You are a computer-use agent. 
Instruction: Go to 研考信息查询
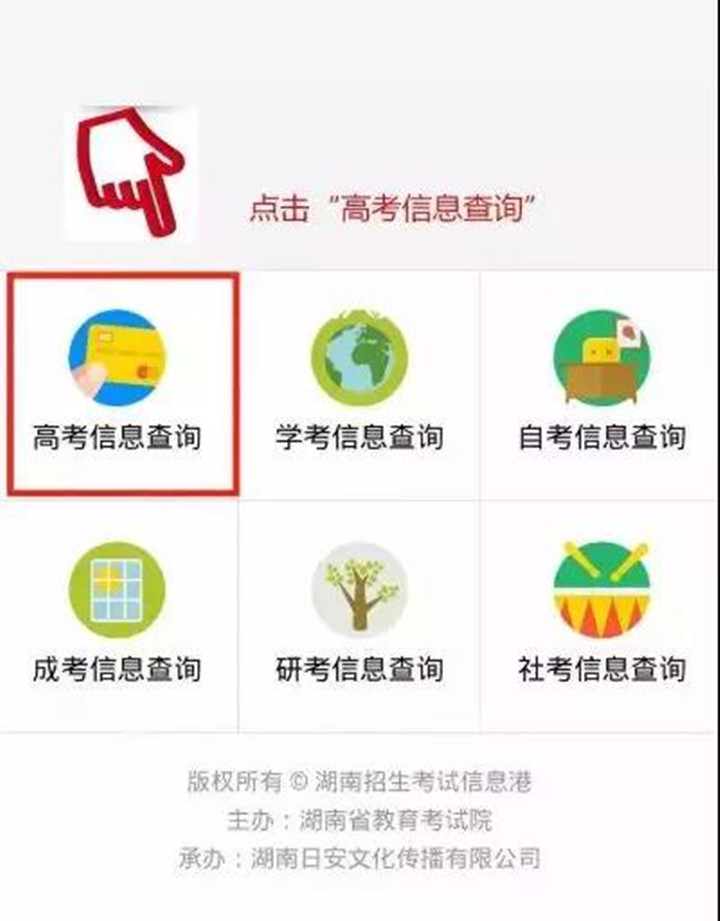coord(360,617)
